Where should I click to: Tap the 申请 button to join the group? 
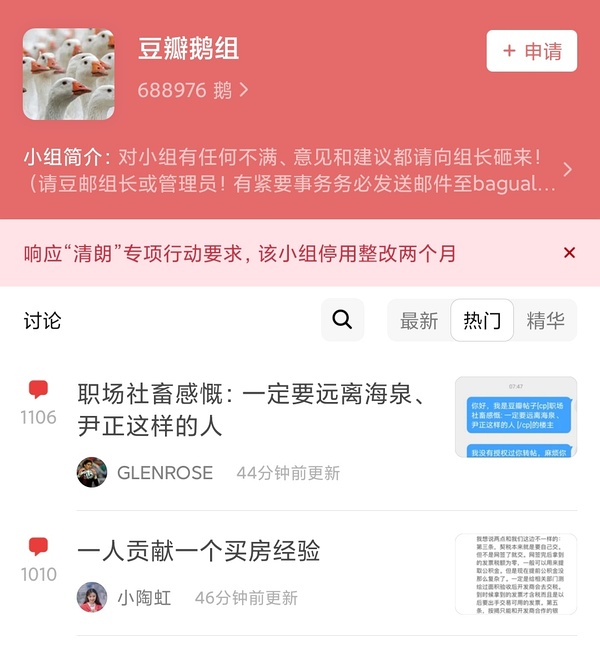pos(531,51)
